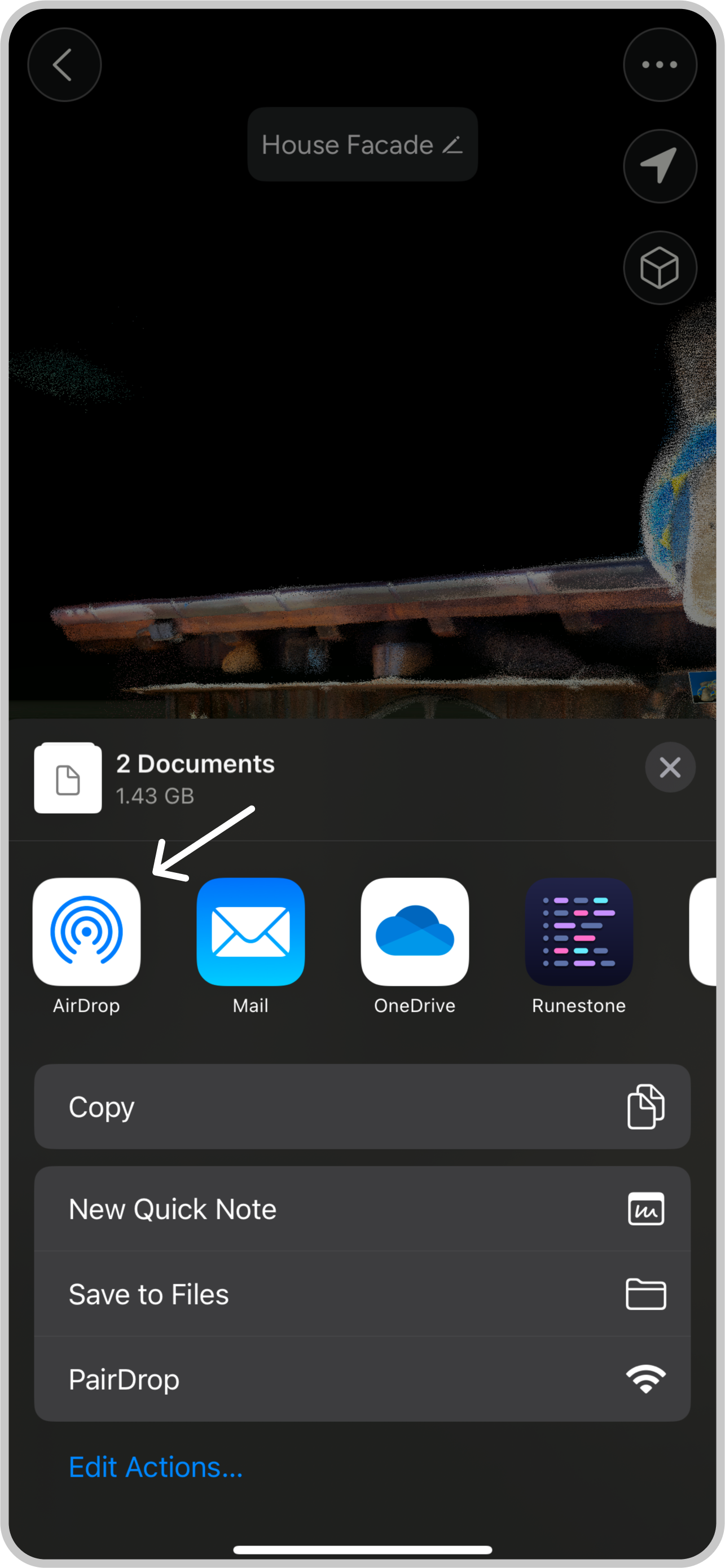Copy the documents to clipboard
The height and width of the screenshot is (1568, 725).
click(362, 1106)
